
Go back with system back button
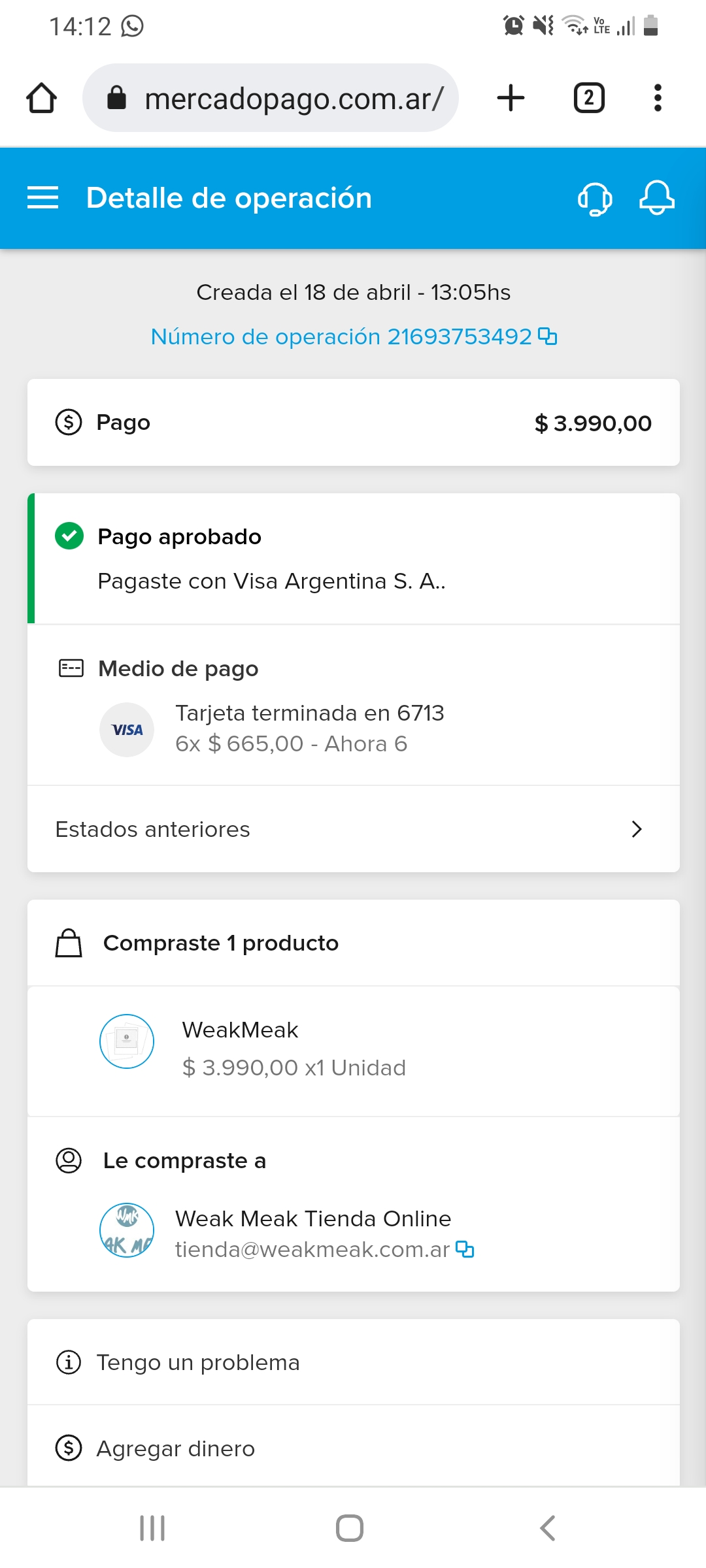[548, 1528]
